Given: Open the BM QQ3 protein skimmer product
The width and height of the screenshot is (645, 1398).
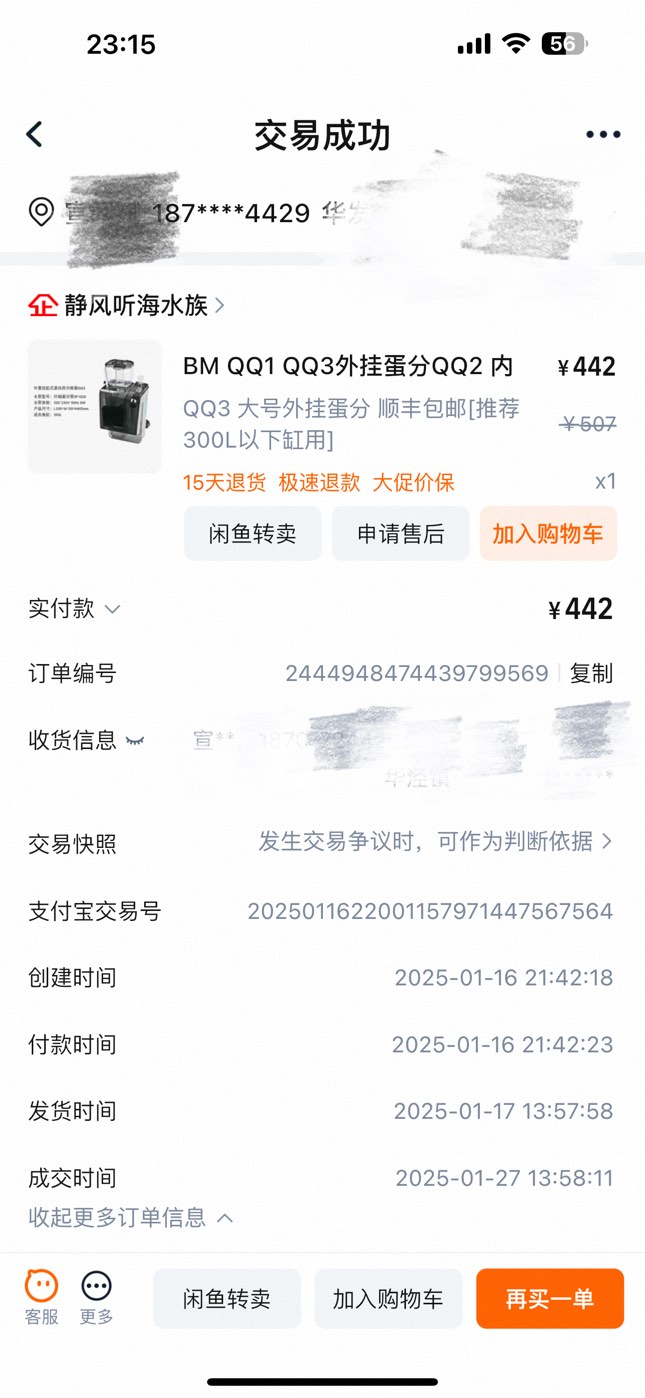Looking at the screenshot, I should click(x=348, y=367).
